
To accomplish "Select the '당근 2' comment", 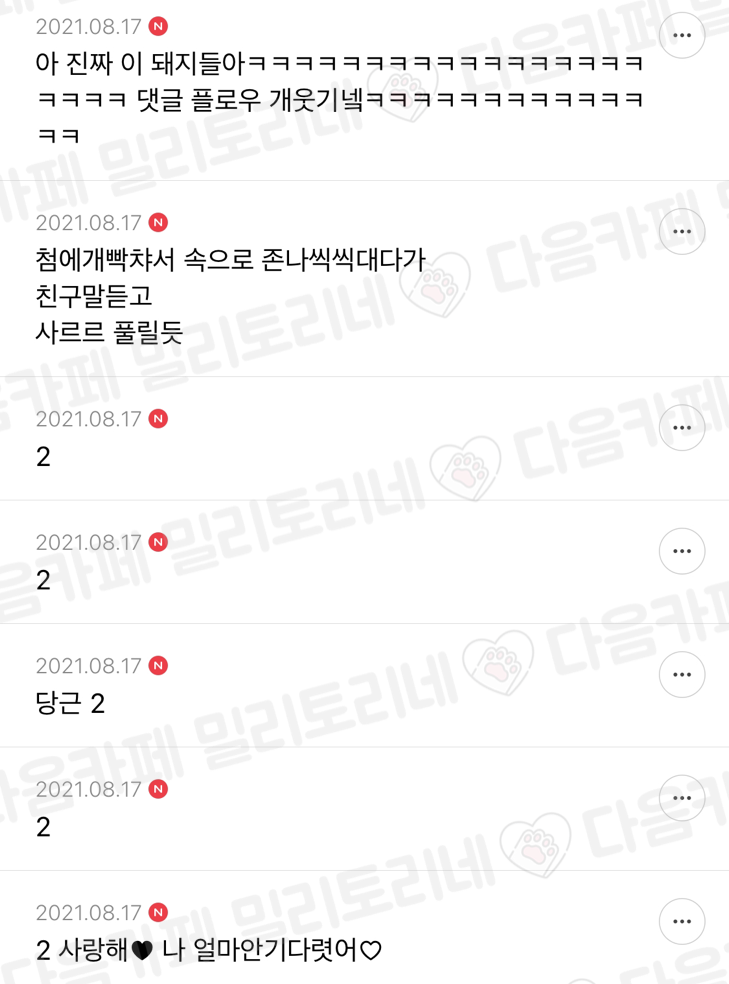I will [60, 704].
